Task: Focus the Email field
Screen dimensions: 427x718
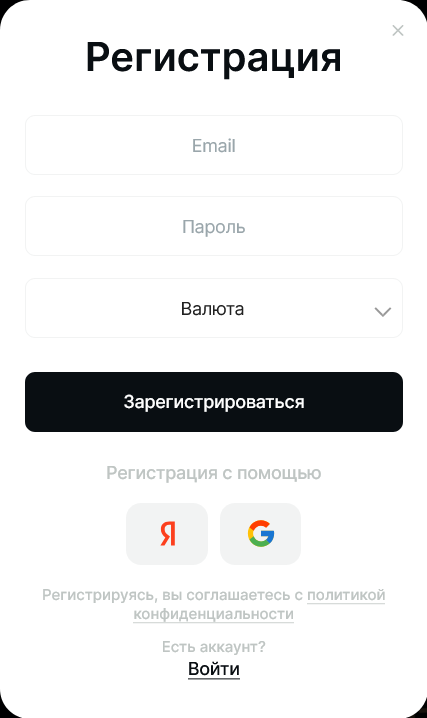Action: 214,145
